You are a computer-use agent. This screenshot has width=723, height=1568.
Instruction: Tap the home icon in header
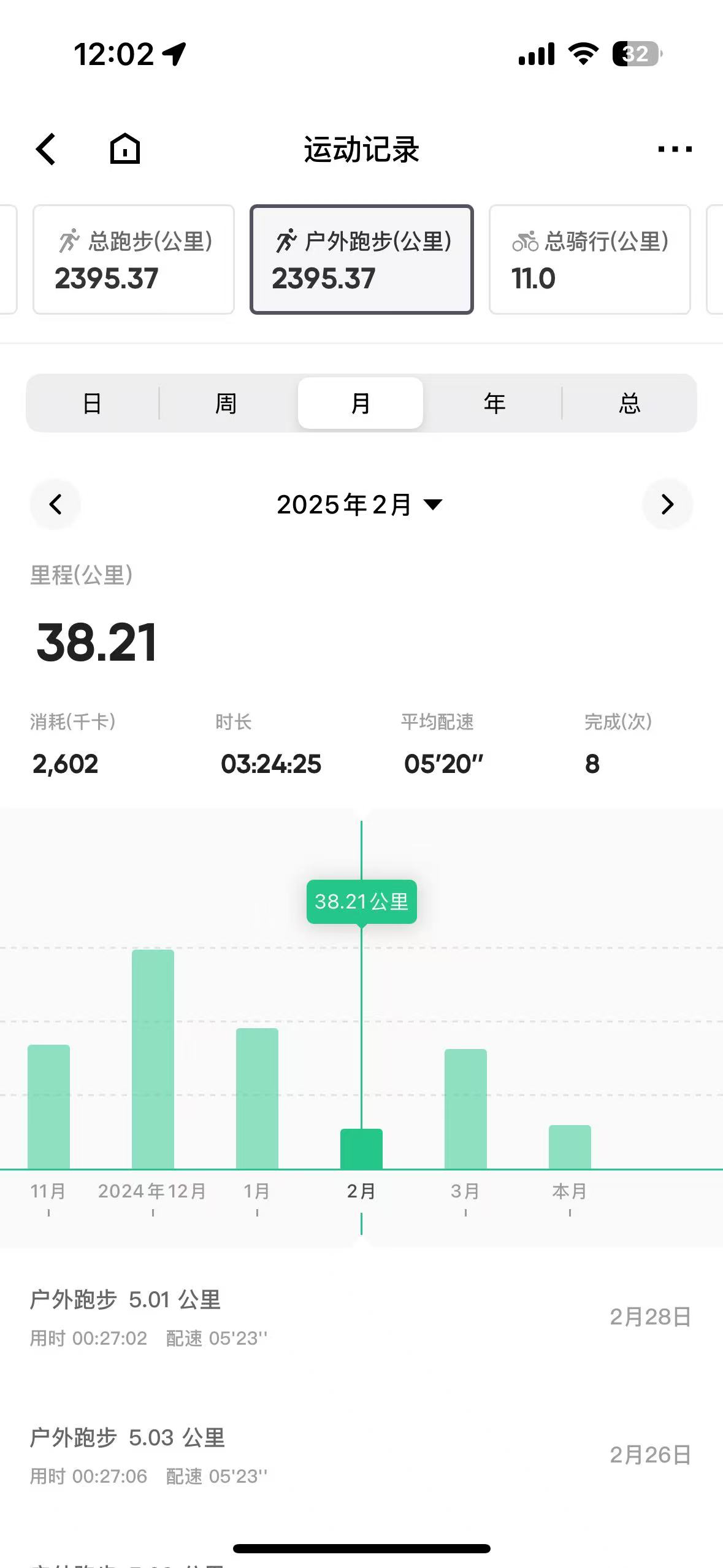[125, 149]
